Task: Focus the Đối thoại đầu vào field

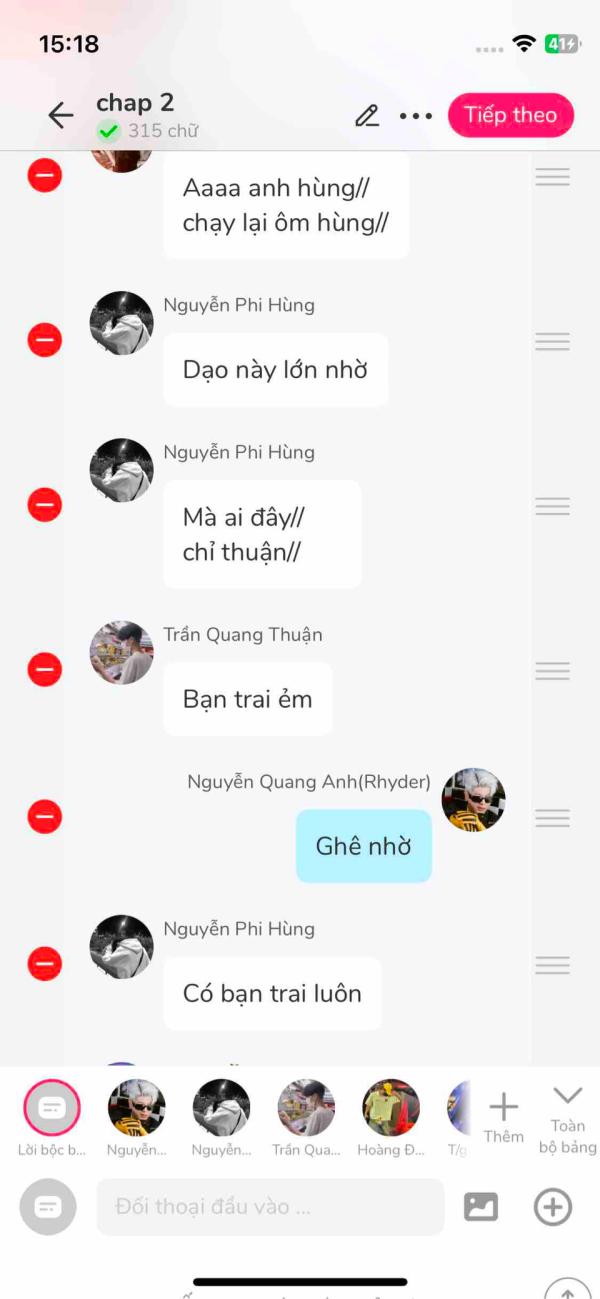Action: tap(270, 1207)
